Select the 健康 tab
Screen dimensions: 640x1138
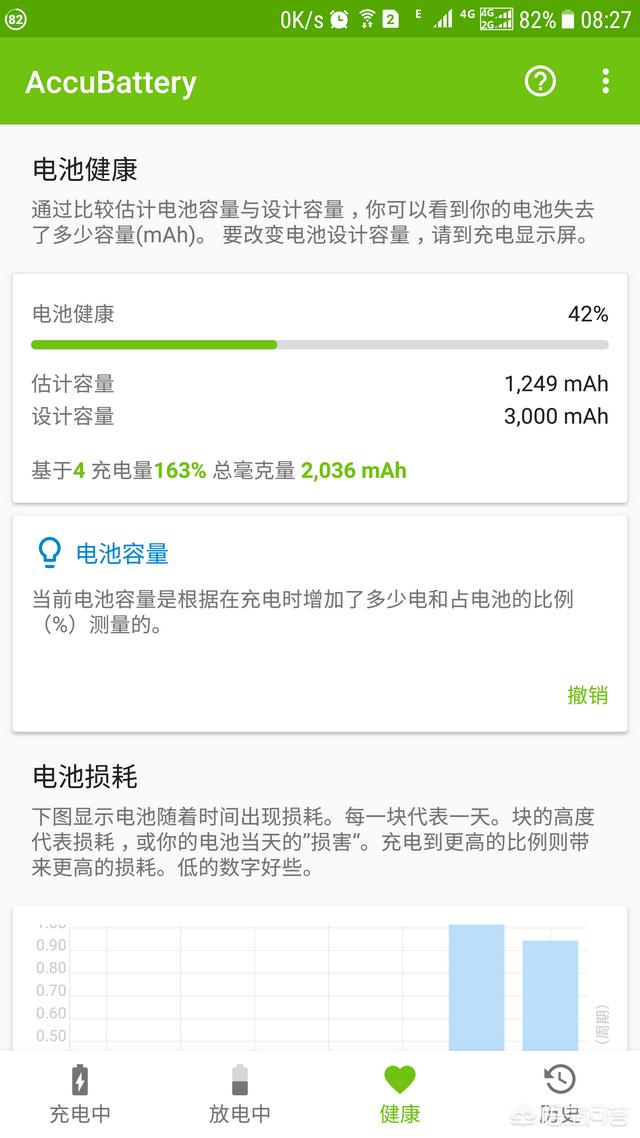(x=400, y=1094)
